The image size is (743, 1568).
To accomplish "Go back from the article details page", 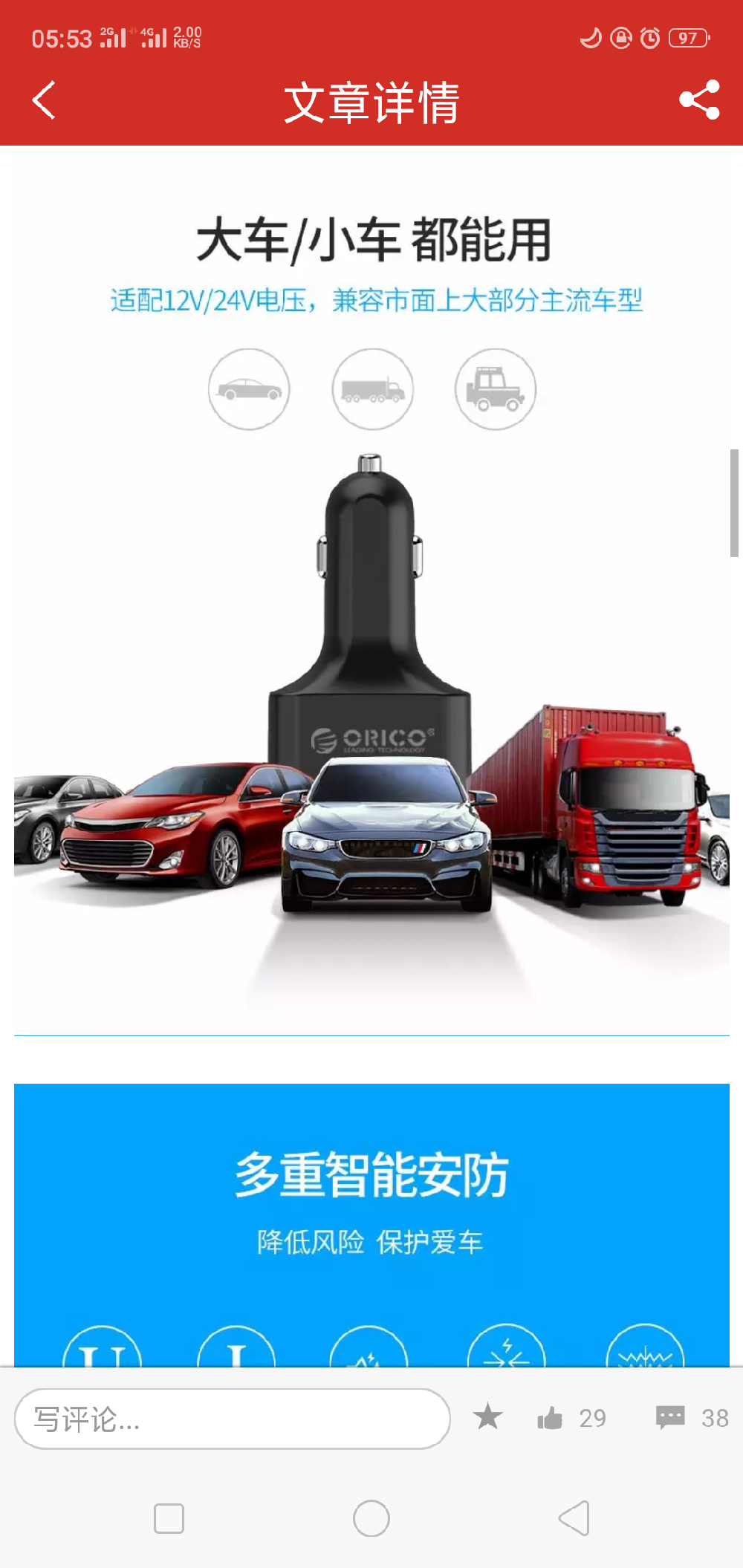I will coord(45,100).
